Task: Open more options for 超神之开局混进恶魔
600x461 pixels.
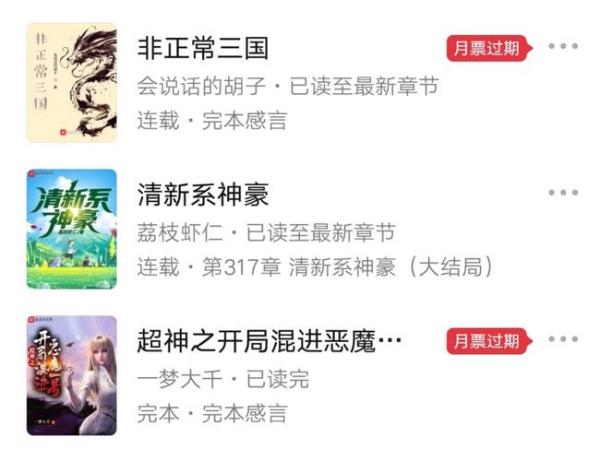Action: pyautogui.click(x=563, y=340)
